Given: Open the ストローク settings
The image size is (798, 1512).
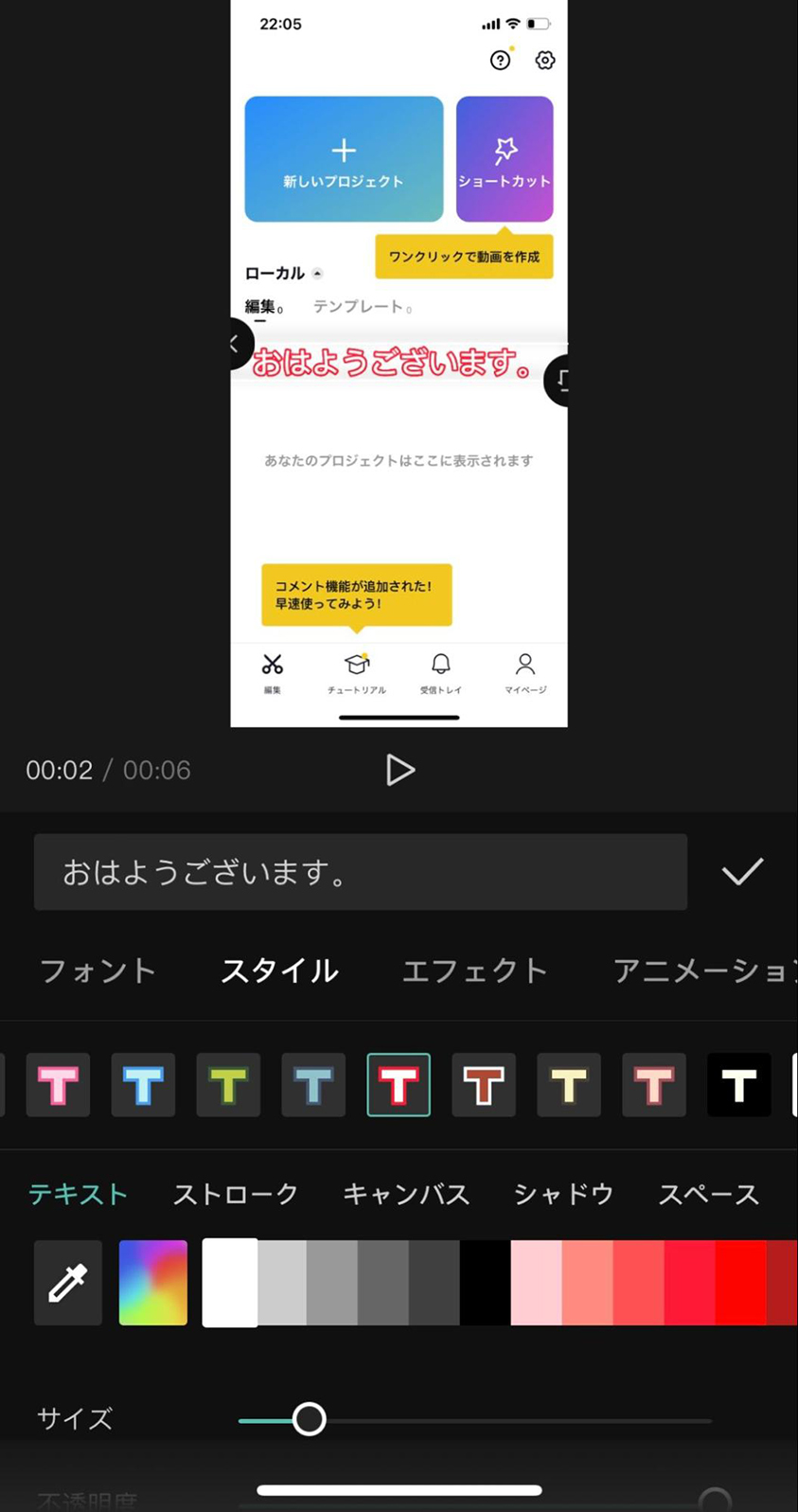Looking at the screenshot, I should coord(235,1195).
